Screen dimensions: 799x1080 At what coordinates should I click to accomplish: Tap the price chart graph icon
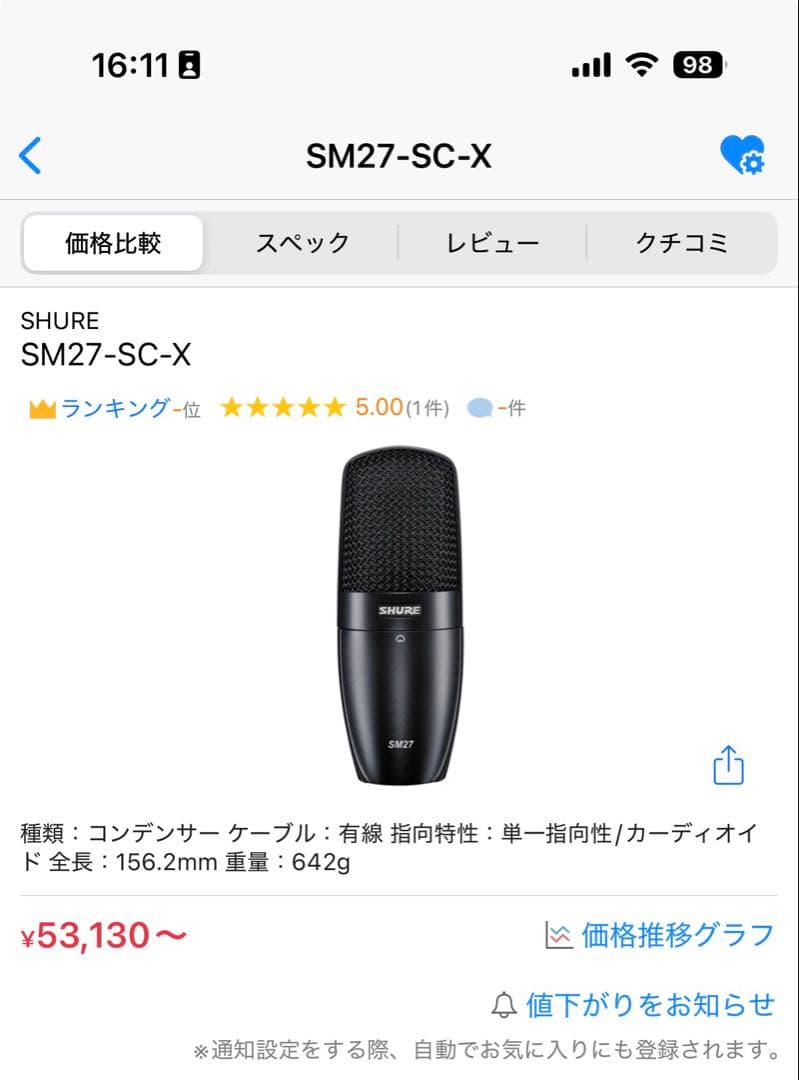point(557,932)
